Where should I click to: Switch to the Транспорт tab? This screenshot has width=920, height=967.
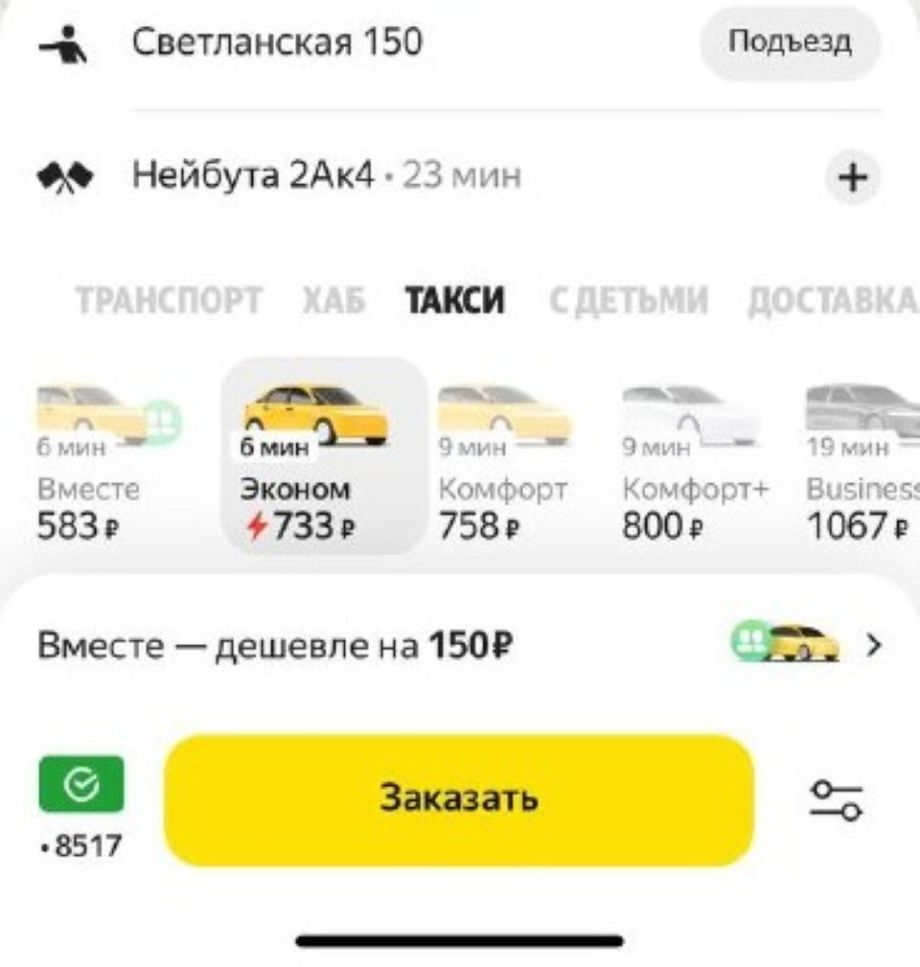coord(168,300)
